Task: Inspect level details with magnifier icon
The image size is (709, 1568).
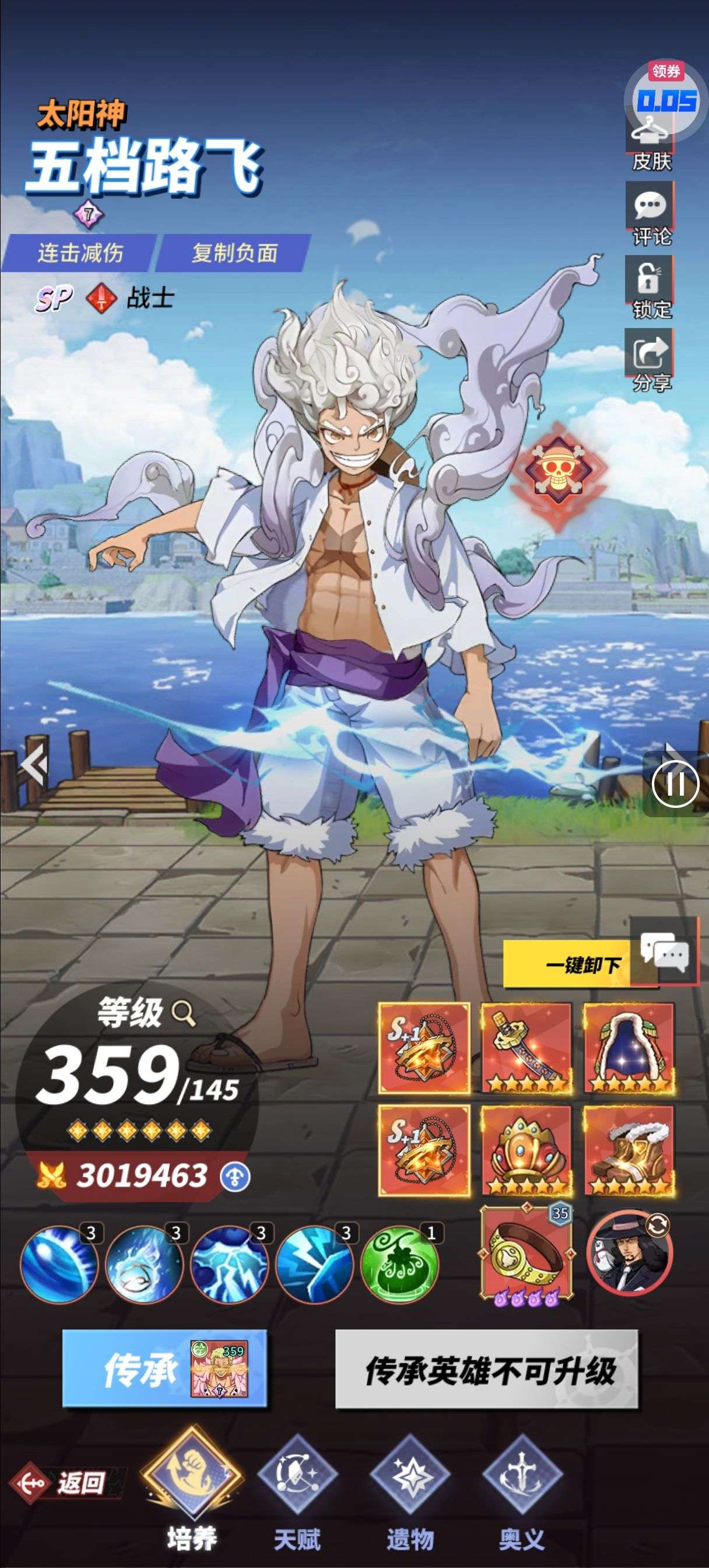Action: click(182, 1013)
